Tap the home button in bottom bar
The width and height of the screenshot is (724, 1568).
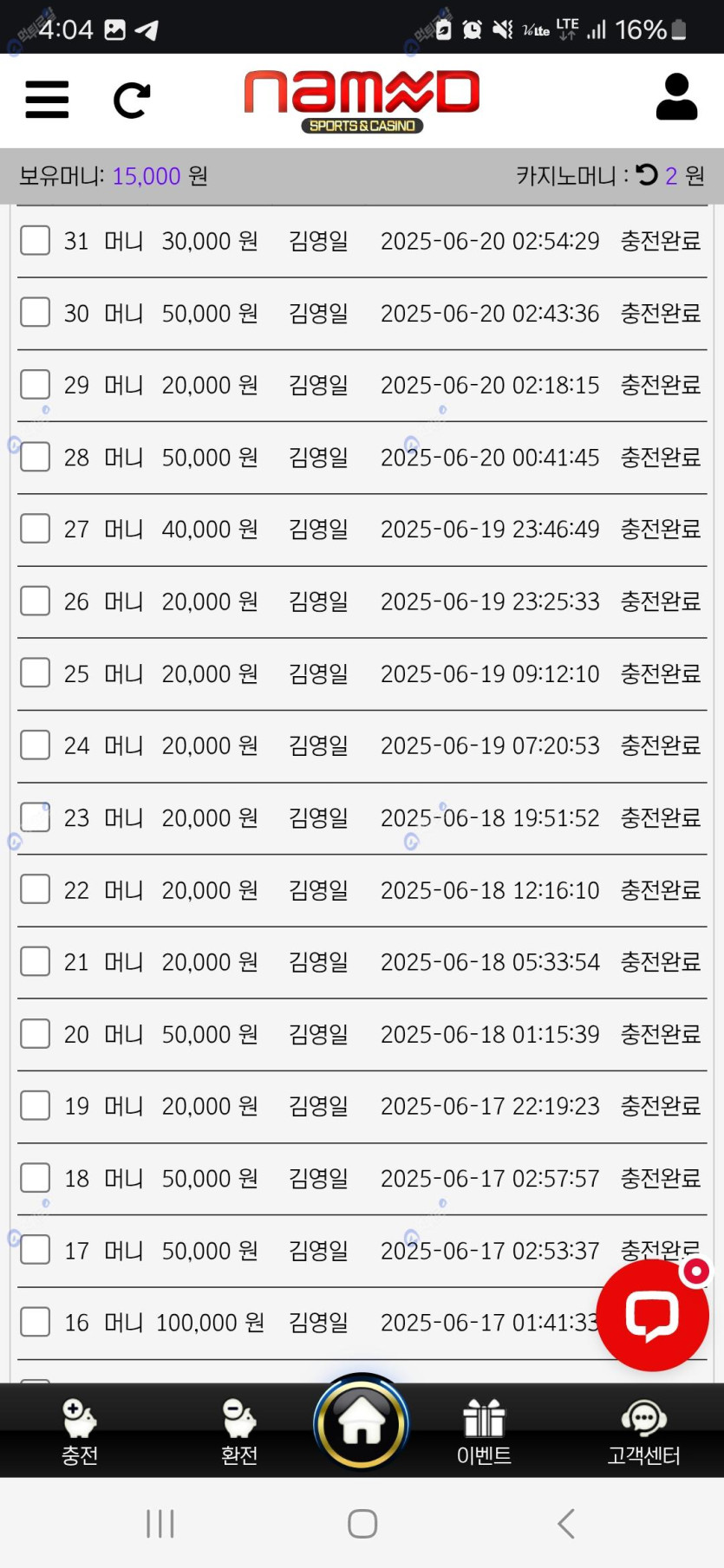tap(362, 1423)
